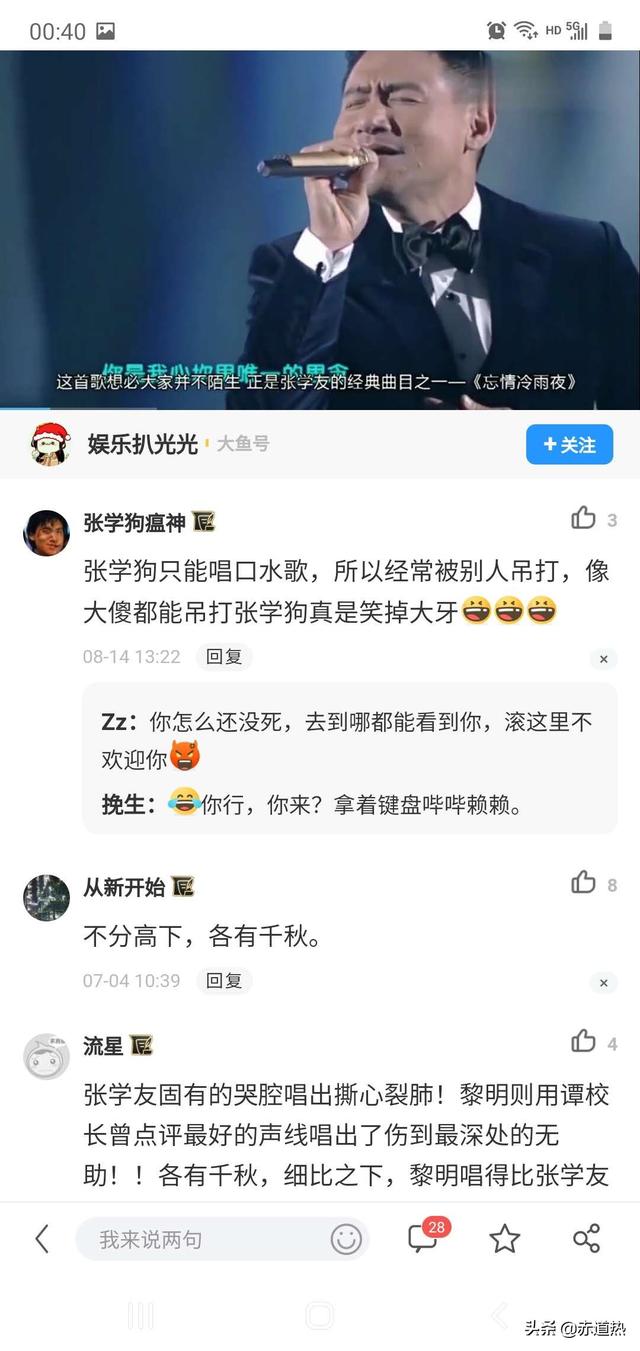Viewport: 640px width, 1351px height.
Task: Tap the system home button
Action: click(x=320, y=1315)
